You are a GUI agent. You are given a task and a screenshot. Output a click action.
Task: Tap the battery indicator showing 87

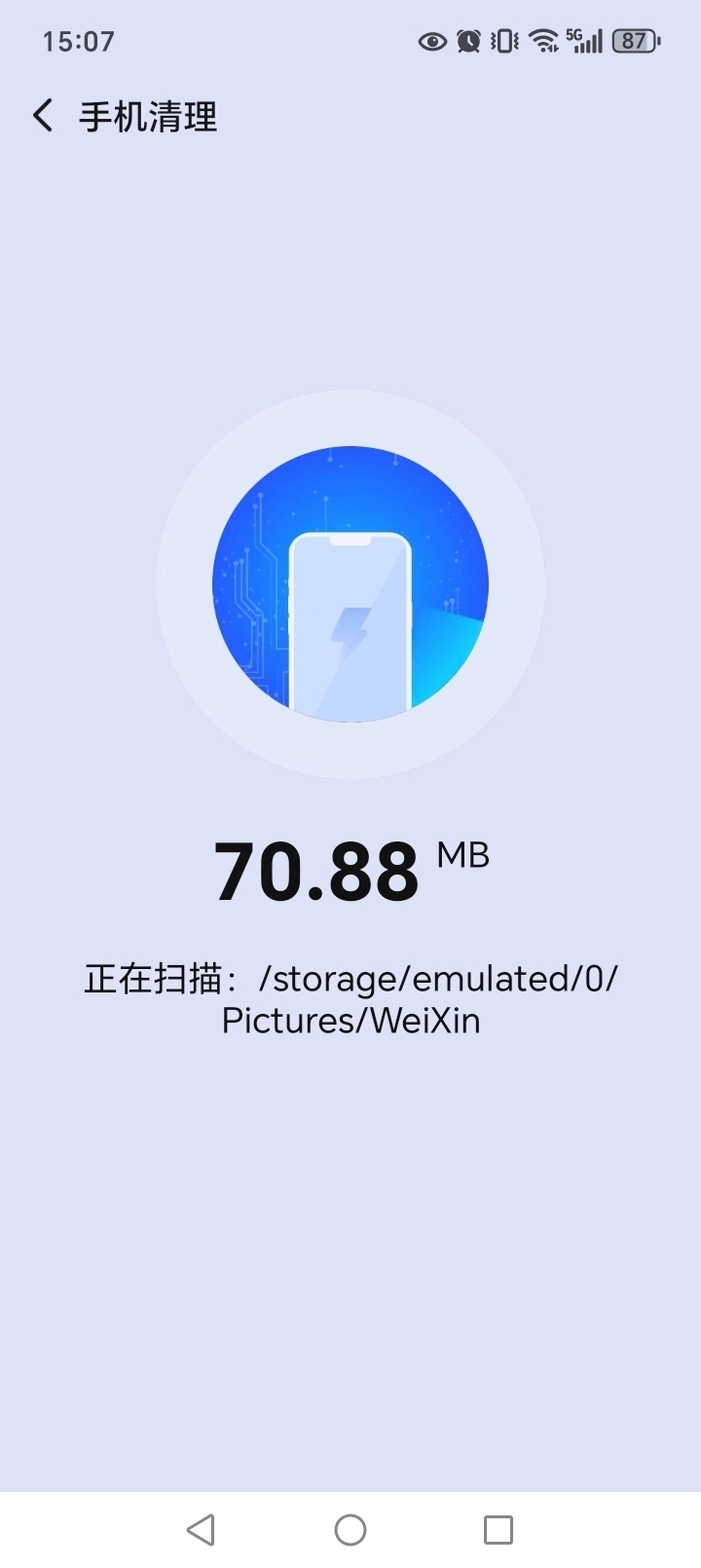[631, 39]
